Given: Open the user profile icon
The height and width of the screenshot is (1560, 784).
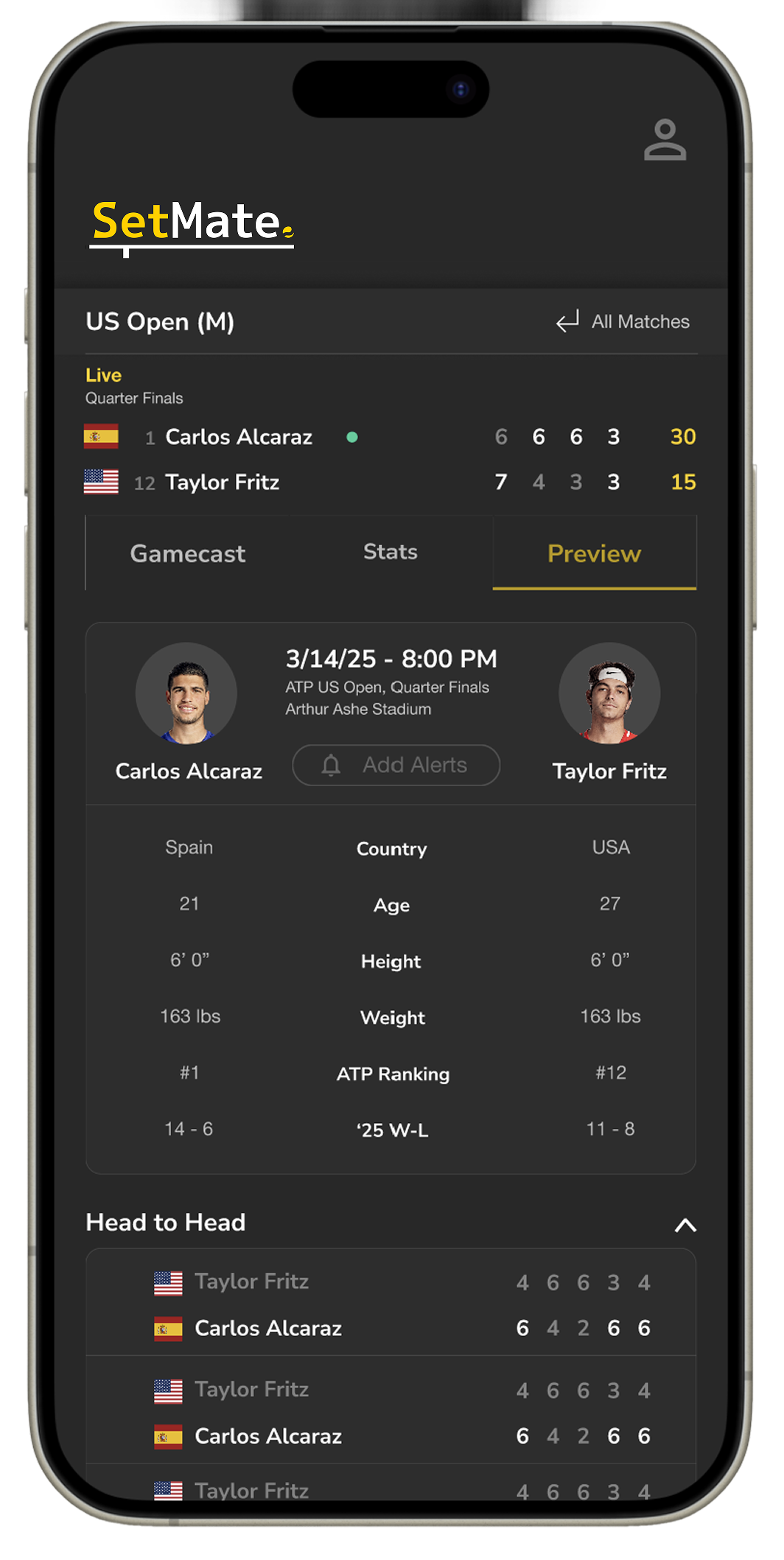Looking at the screenshot, I should (665, 140).
